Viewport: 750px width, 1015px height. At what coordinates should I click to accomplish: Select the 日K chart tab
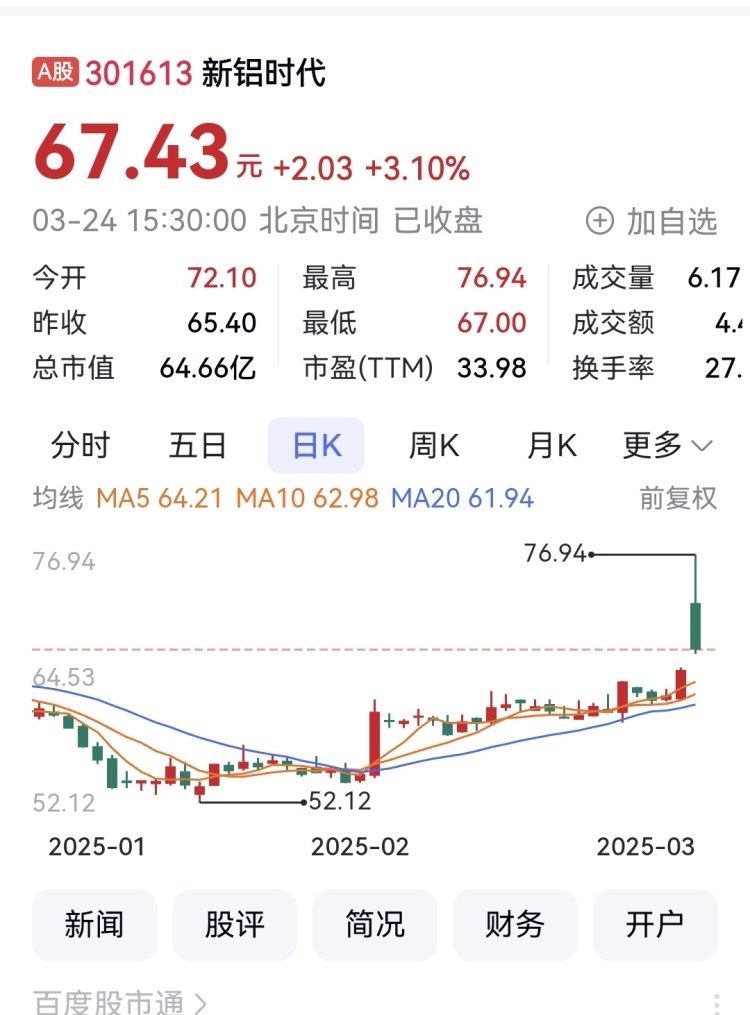[316, 445]
